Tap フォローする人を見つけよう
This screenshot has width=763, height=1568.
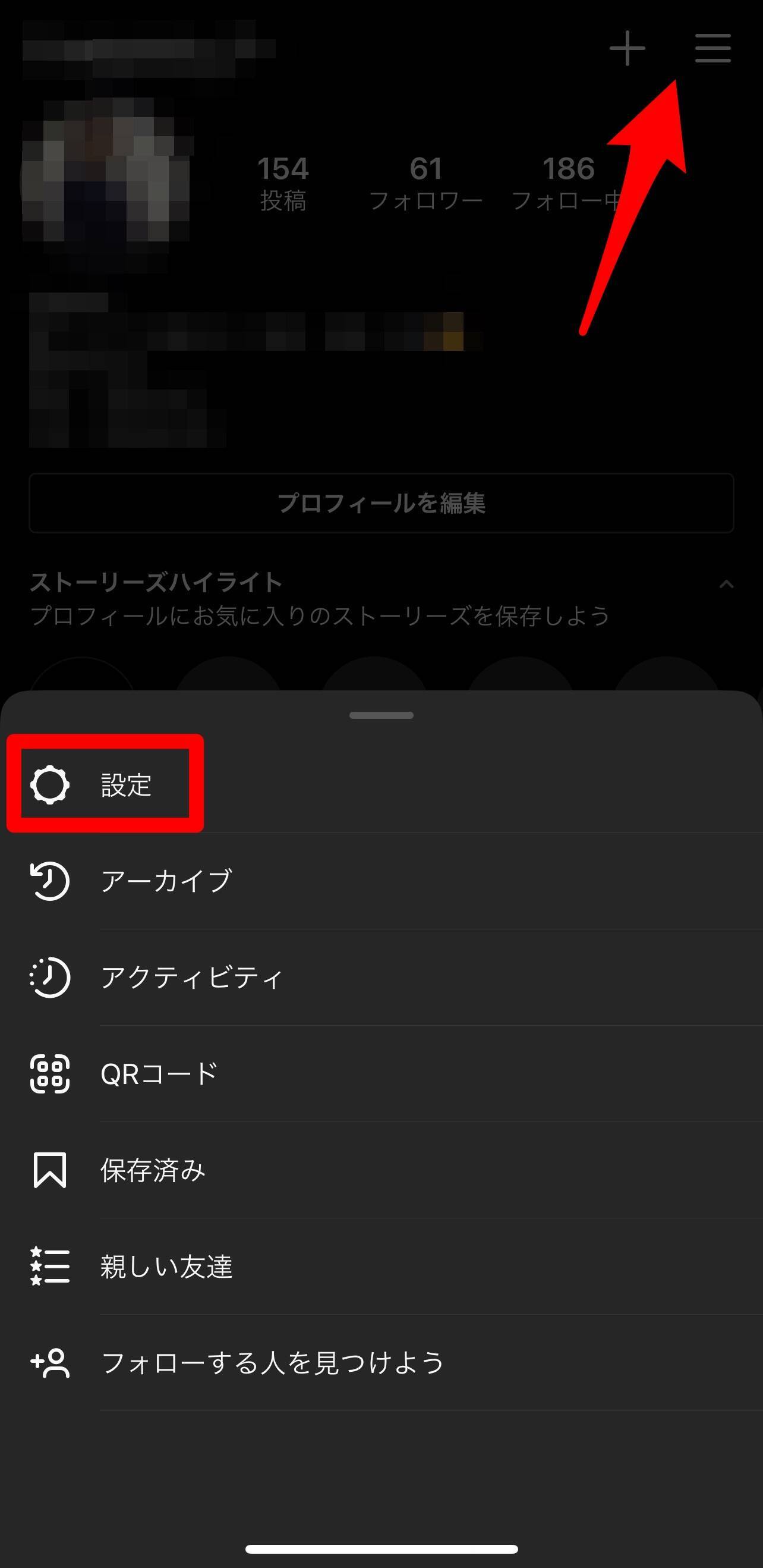point(272,1362)
